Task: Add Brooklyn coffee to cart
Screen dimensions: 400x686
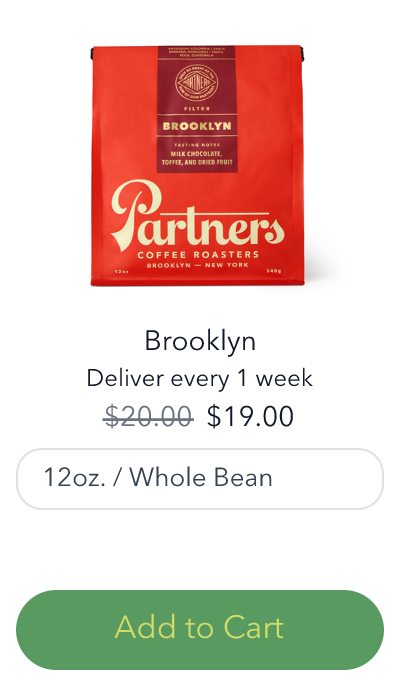Action: pyautogui.click(x=200, y=630)
